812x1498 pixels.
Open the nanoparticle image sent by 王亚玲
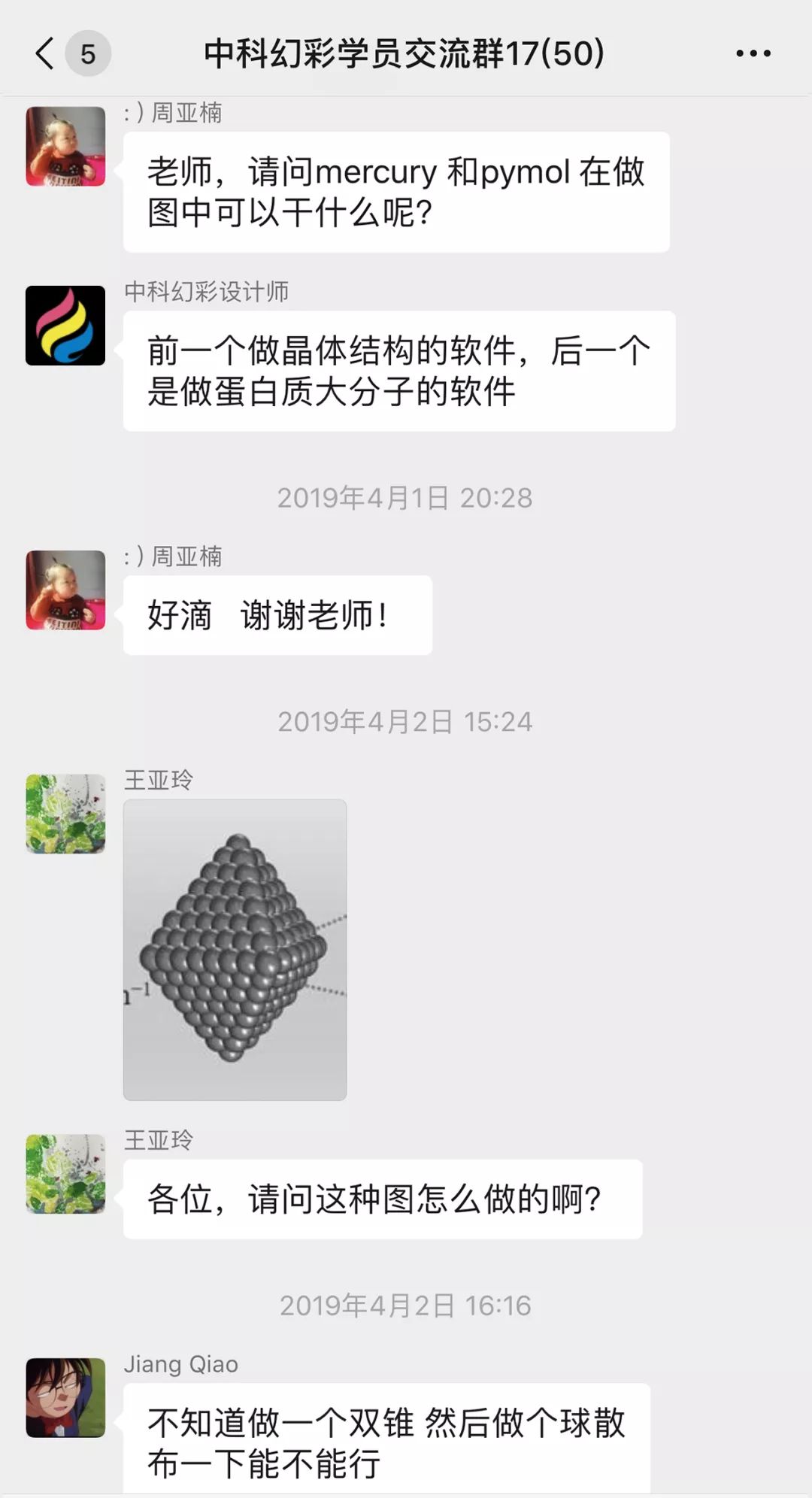click(235, 949)
